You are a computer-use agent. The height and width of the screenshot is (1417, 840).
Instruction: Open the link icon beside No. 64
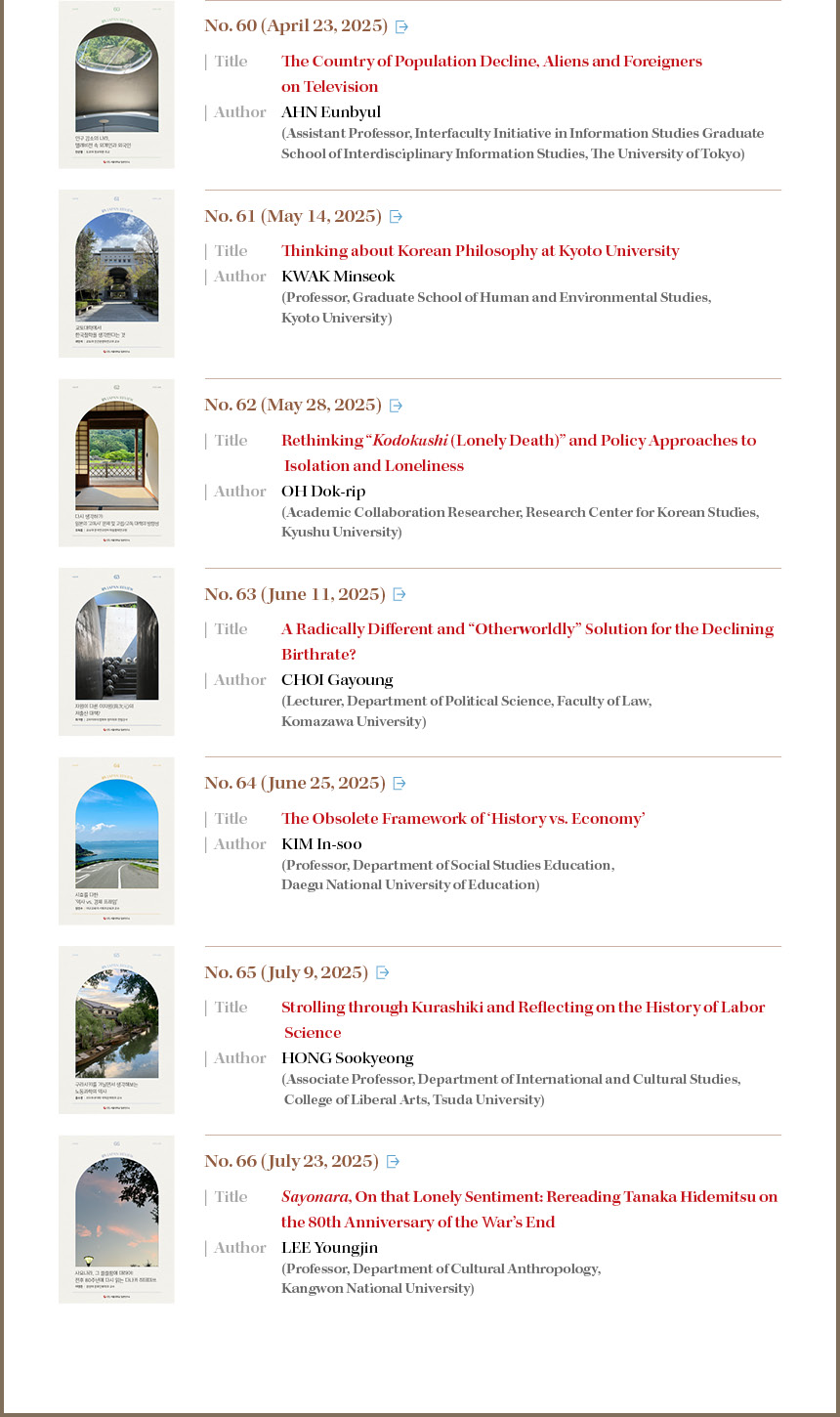(x=399, y=784)
